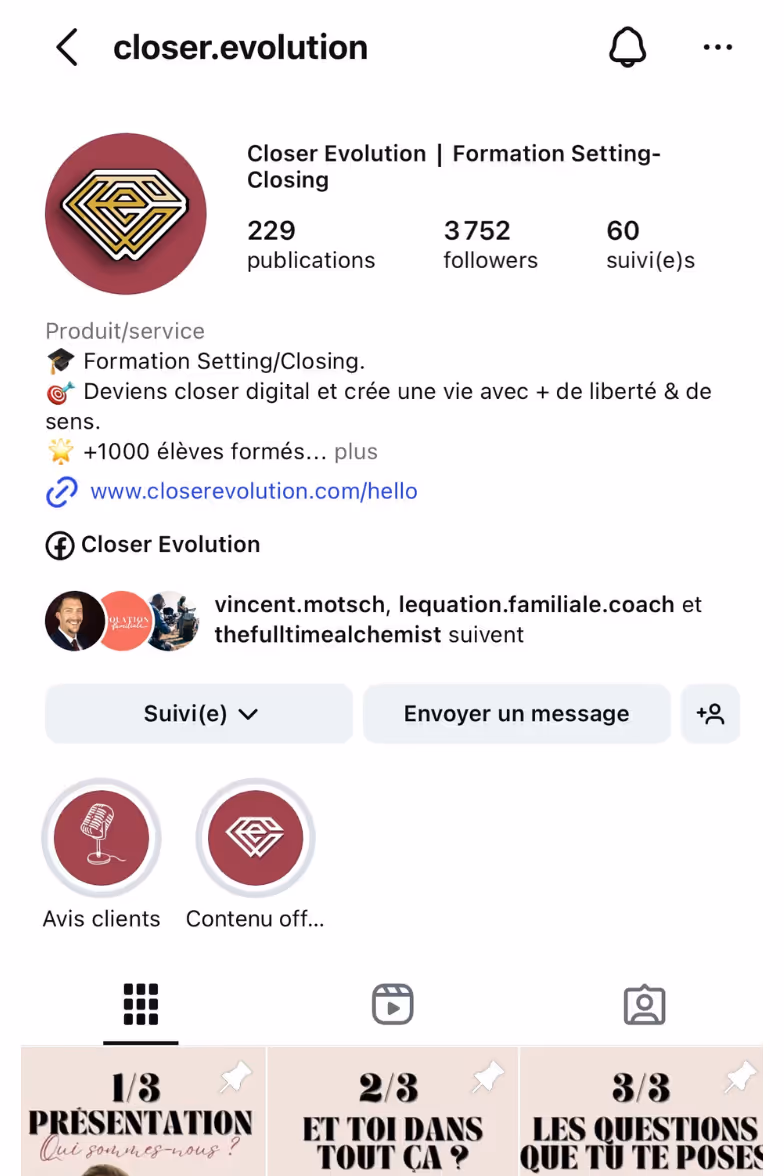Open the notifications bell for closer.evolution

point(627,47)
